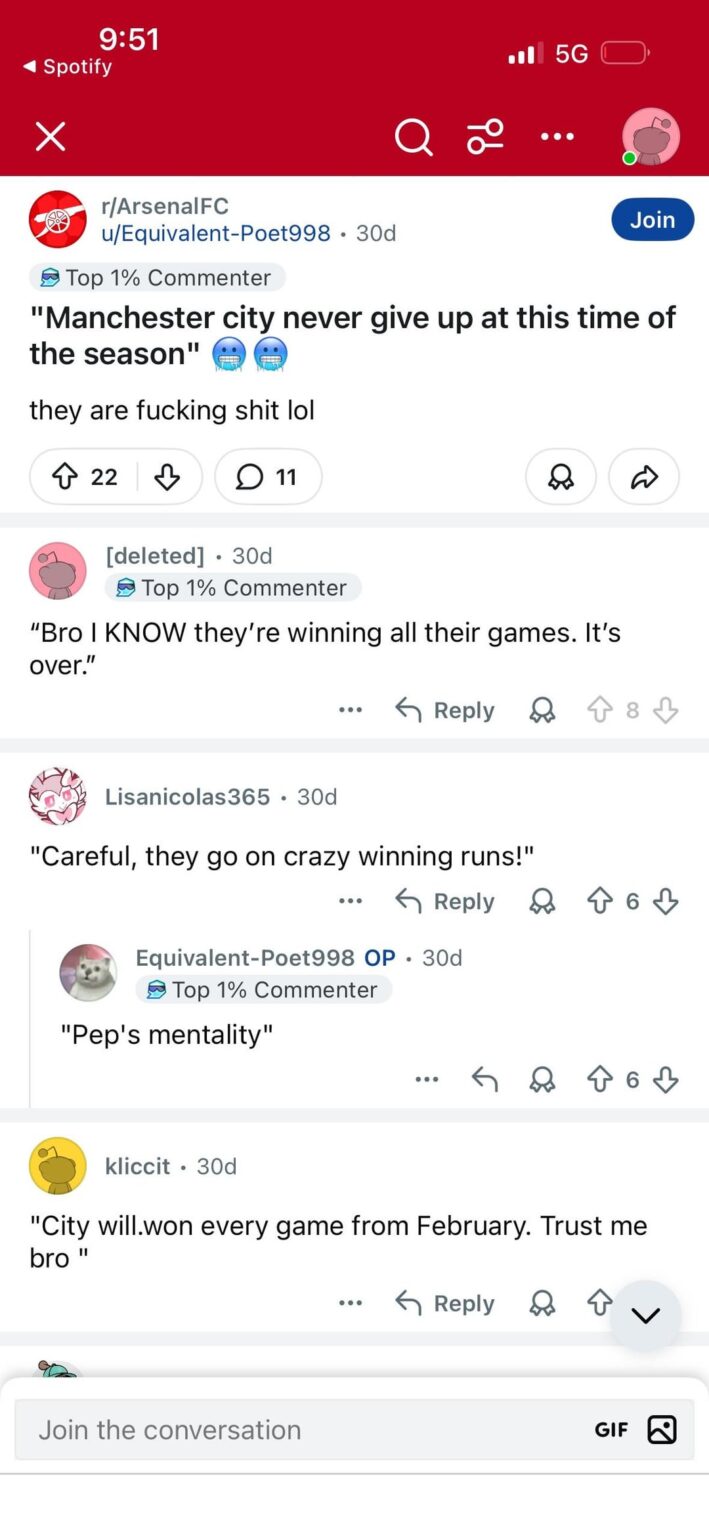The image size is (709, 1536).
Task: Tap the Join the conversation field
Action: [300, 1430]
